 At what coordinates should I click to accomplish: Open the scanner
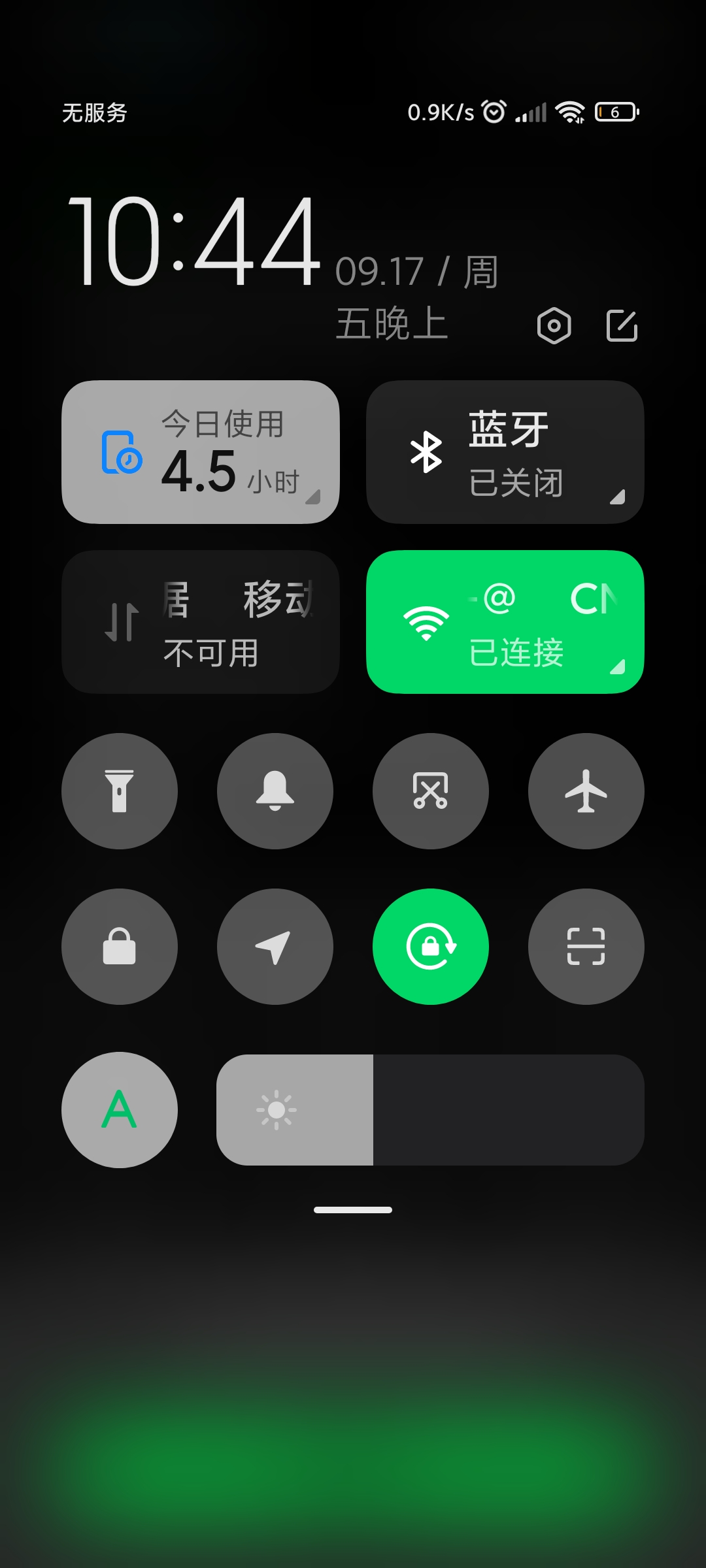(586, 947)
